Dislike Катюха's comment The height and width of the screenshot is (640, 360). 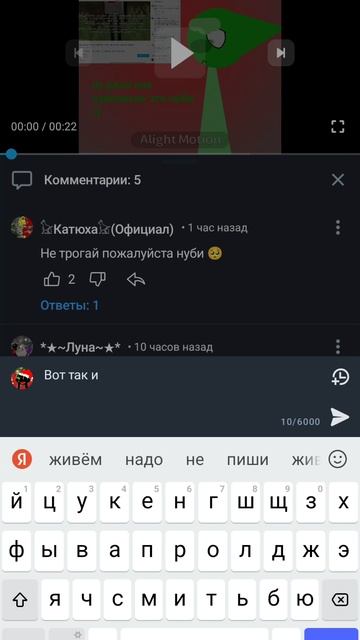[x=98, y=279]
